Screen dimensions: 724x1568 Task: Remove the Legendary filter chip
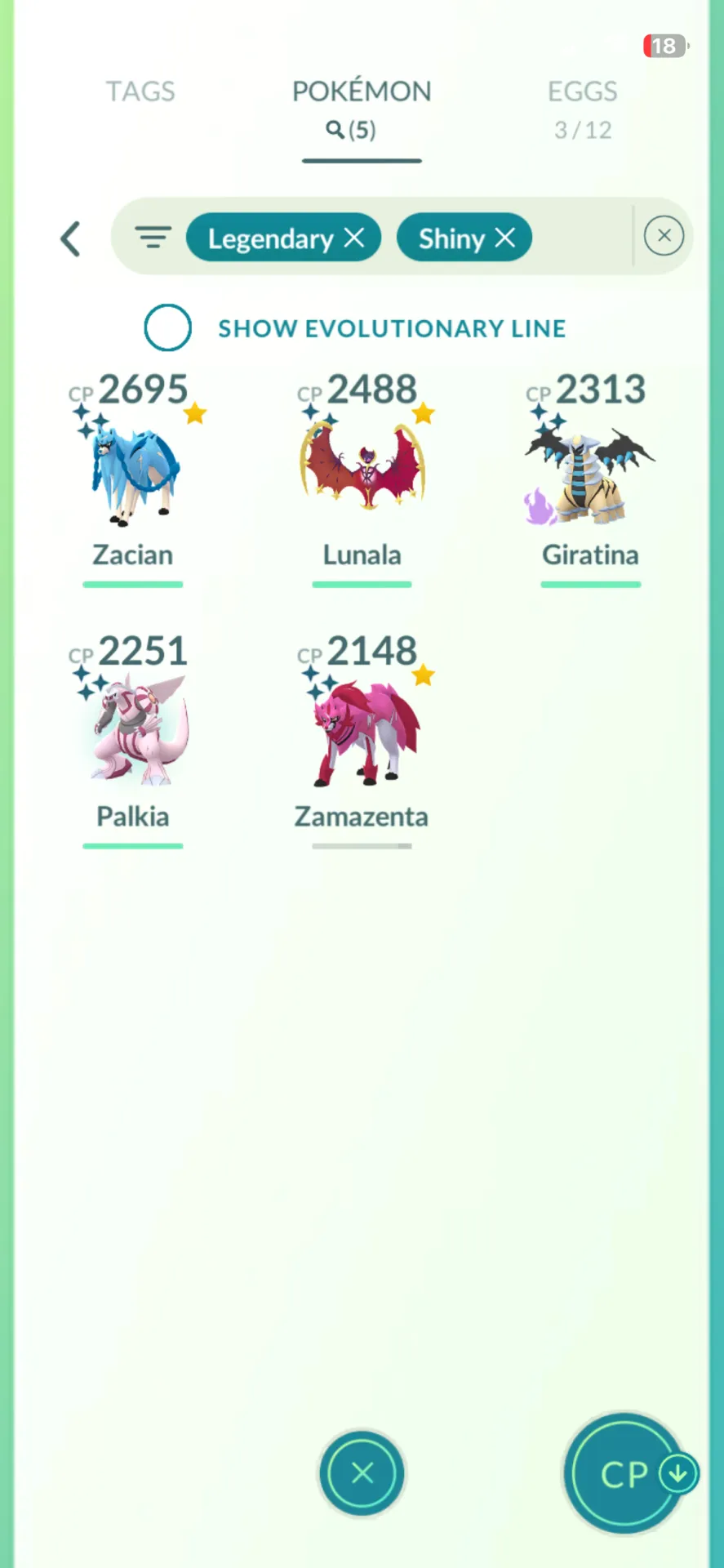(x=353, y=238)
